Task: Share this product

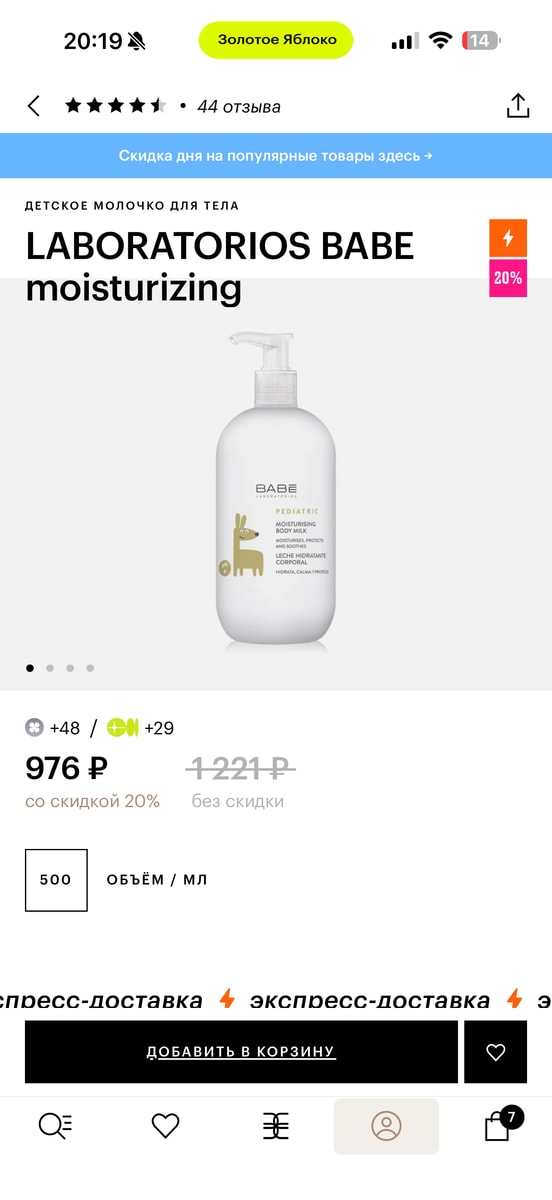Action: [517, 106]
